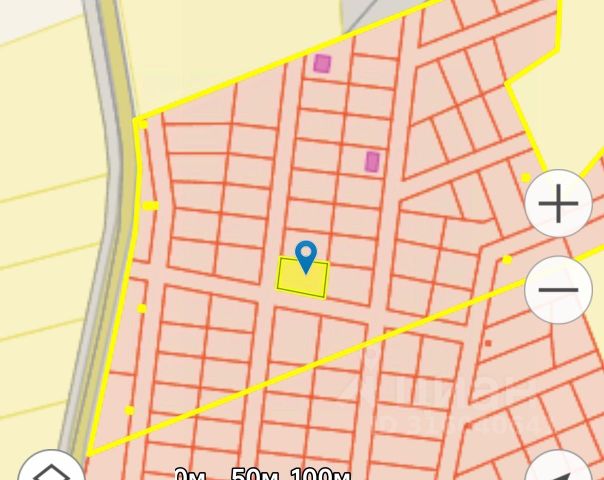Tap the blue location pin marker
Image resolution: width=604 pixels, height=480 pixels.
[x=306, y=256]
